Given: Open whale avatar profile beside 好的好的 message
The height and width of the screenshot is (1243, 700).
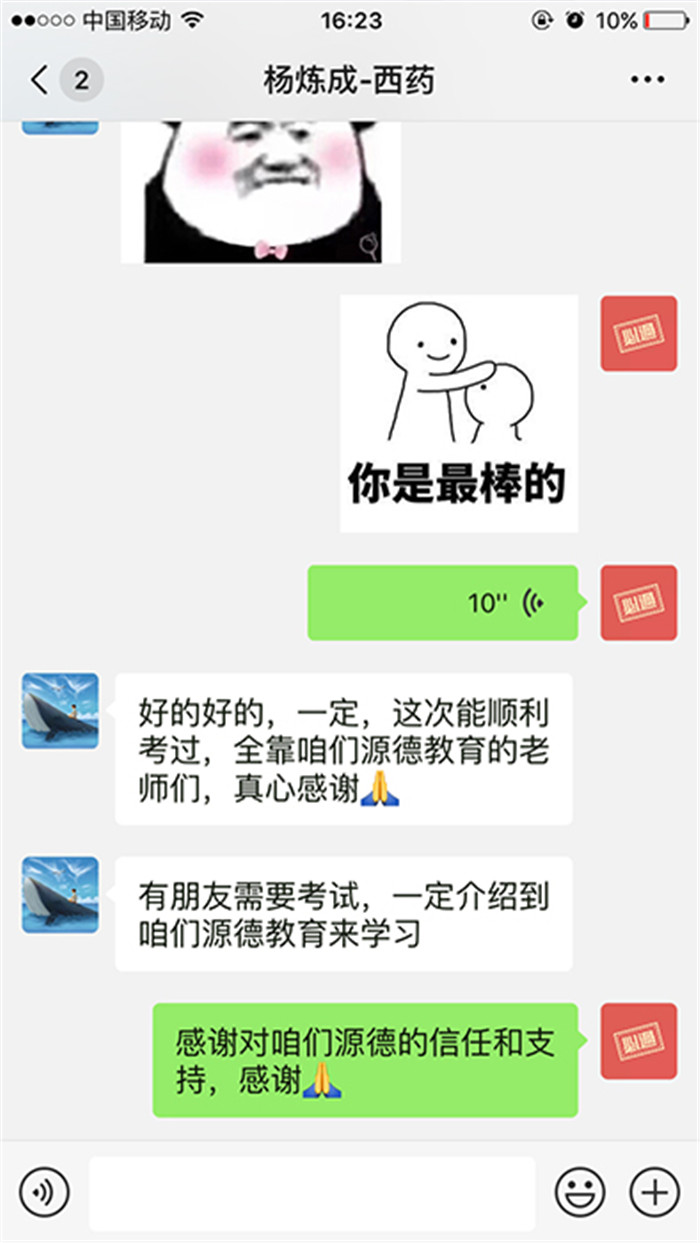Looking at the screenshot, I should (60, 711).
